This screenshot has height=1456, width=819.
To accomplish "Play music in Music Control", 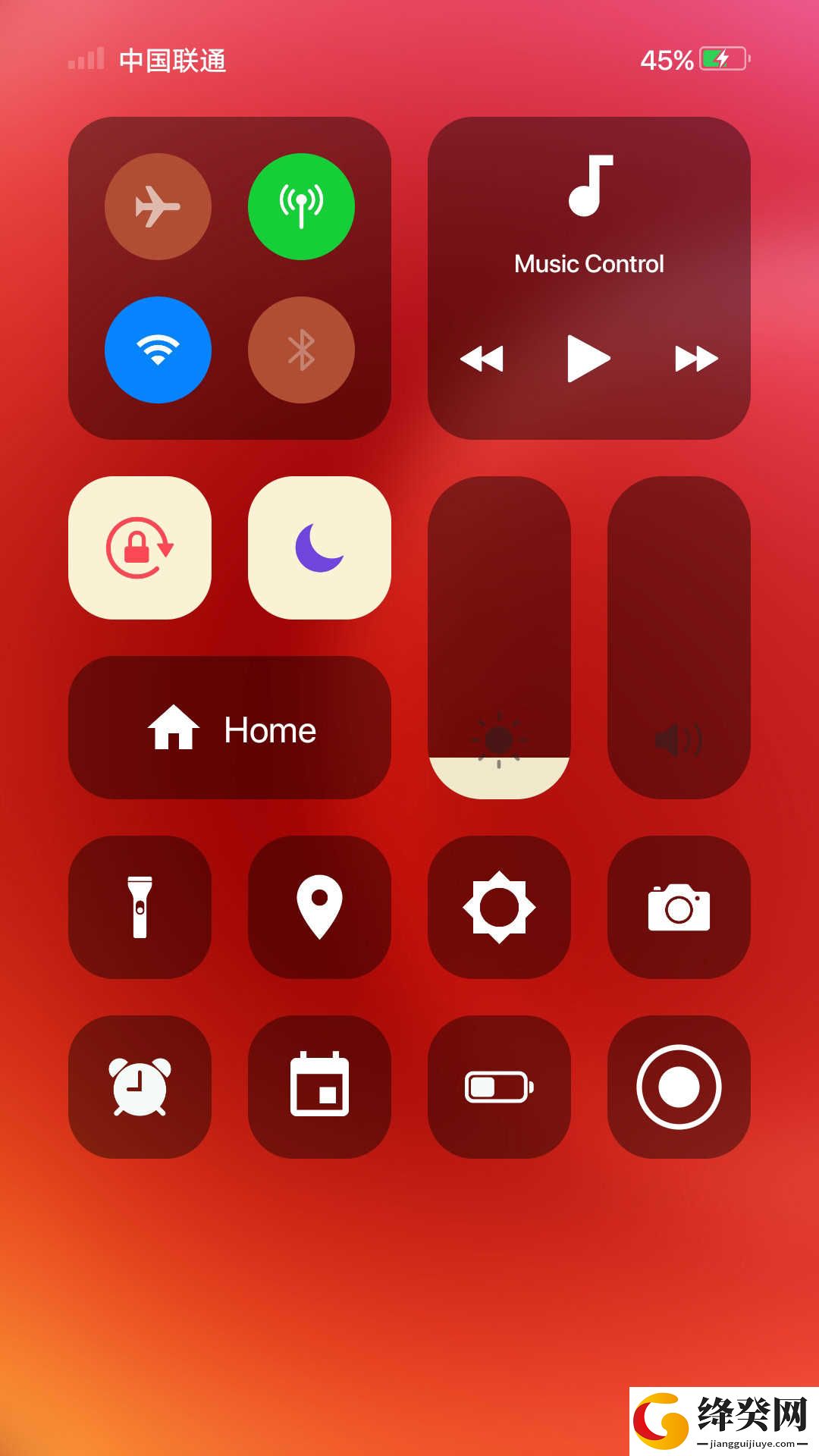I will [589, 358].
